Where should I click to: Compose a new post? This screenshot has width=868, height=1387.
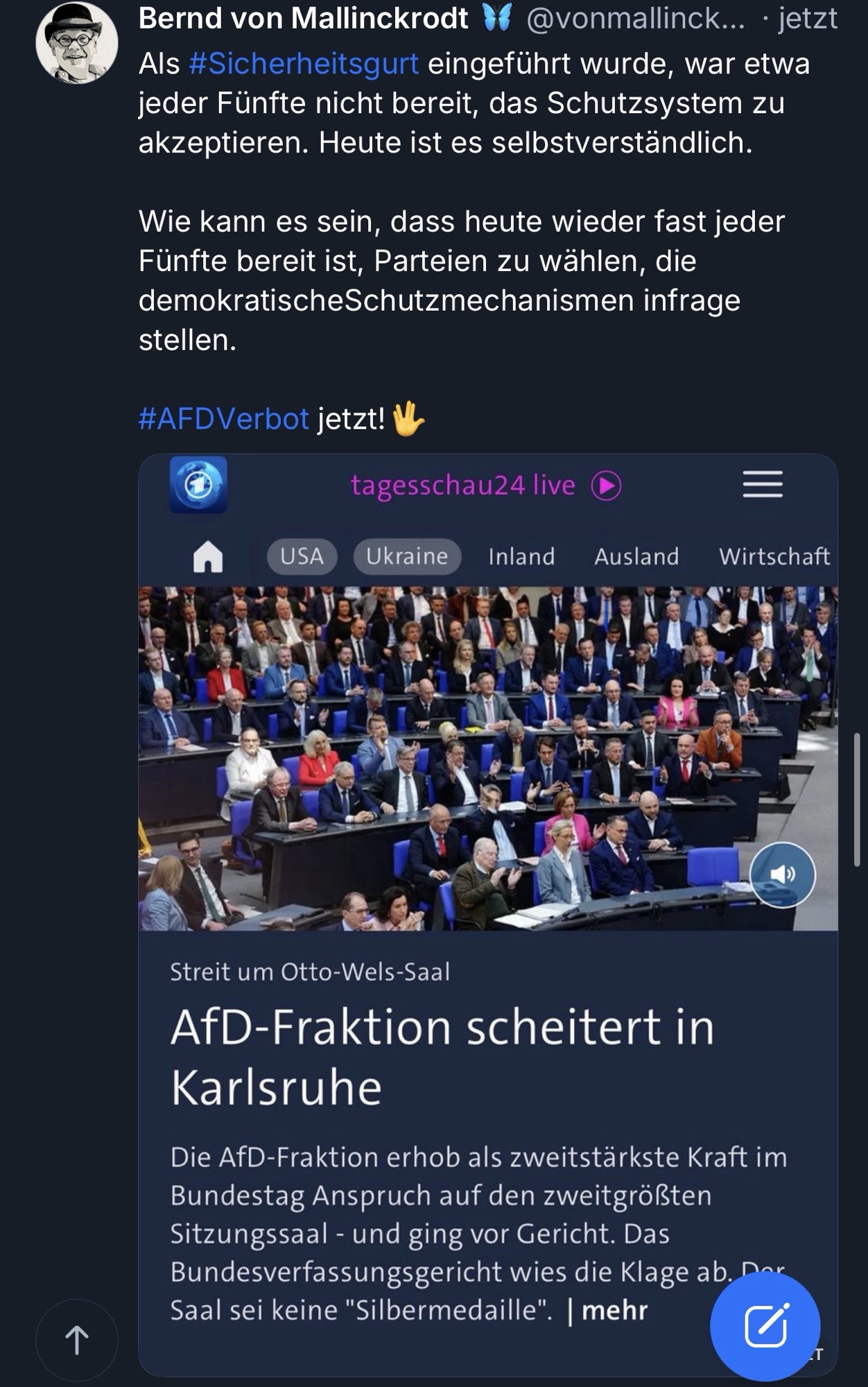pyautogui.click(x=765, y=1325)
